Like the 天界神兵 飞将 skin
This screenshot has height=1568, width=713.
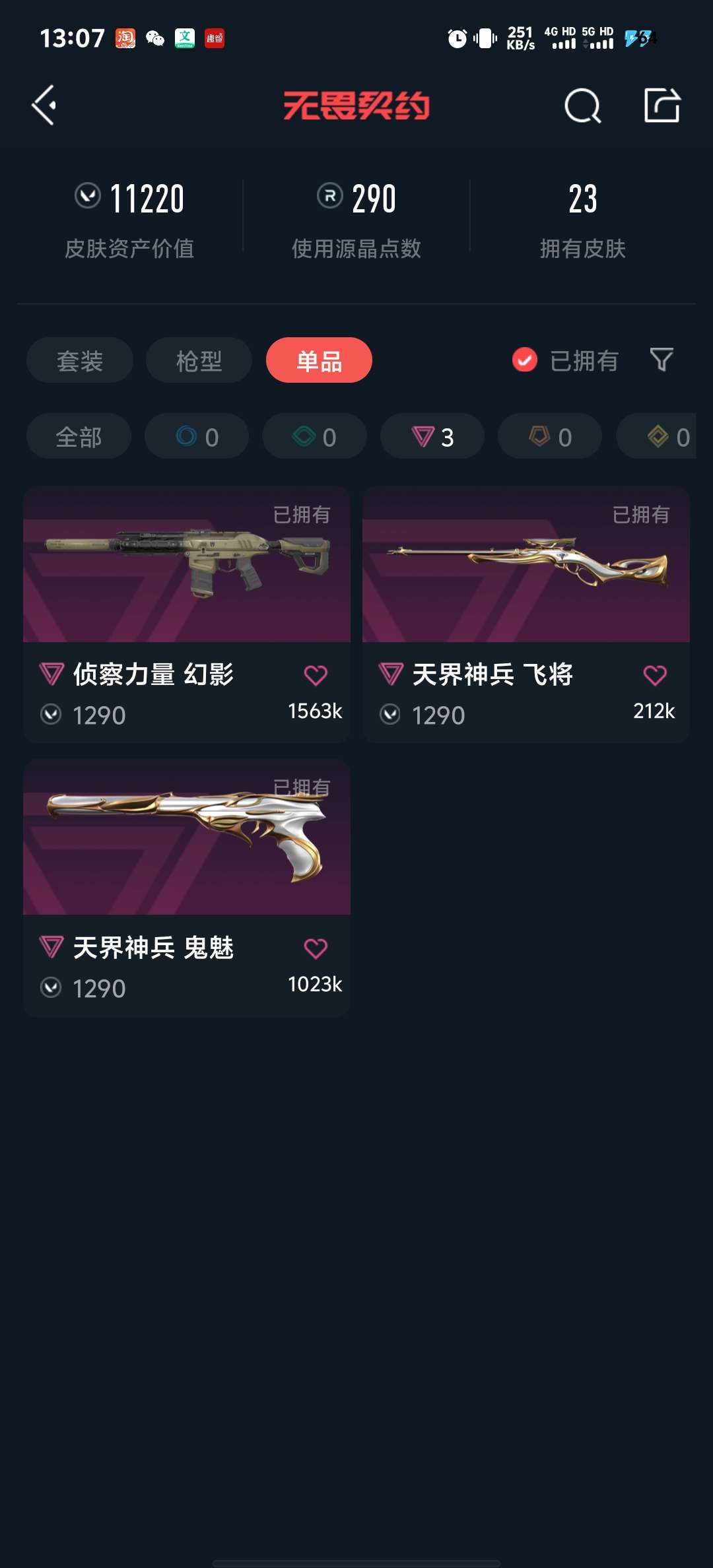tap(655, 675)
